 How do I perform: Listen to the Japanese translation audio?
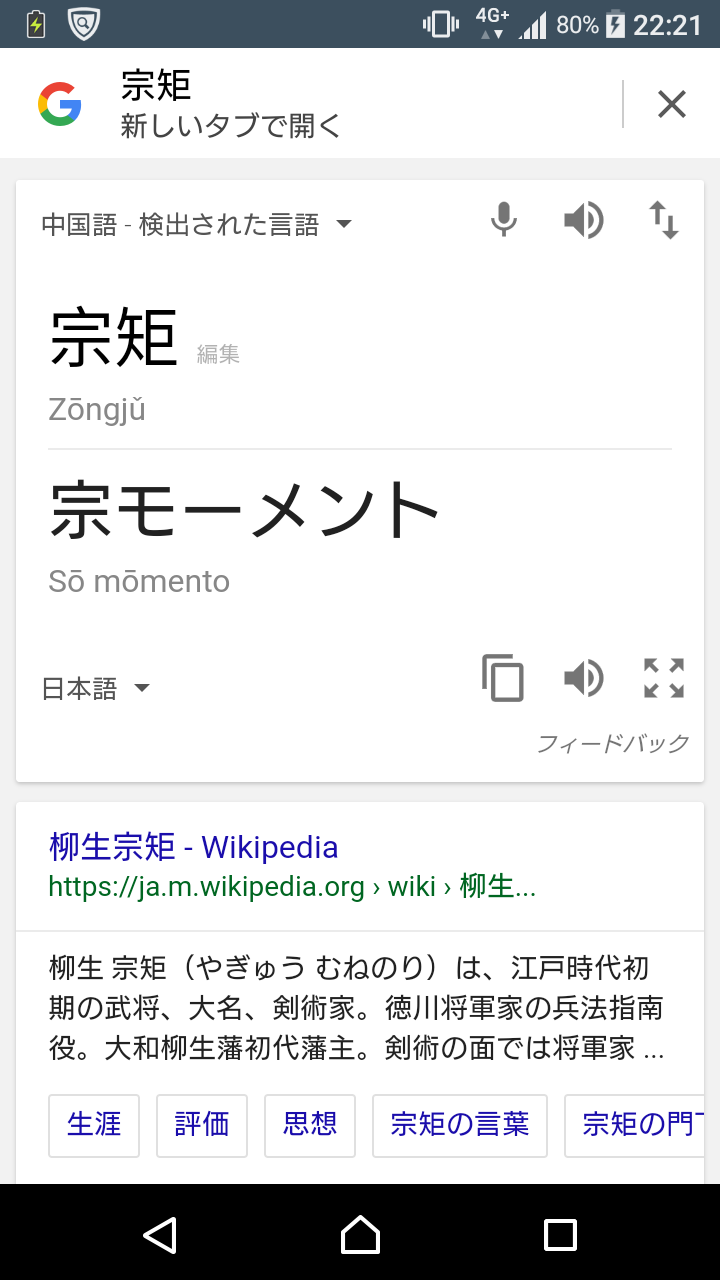click(x=583, y=678)
